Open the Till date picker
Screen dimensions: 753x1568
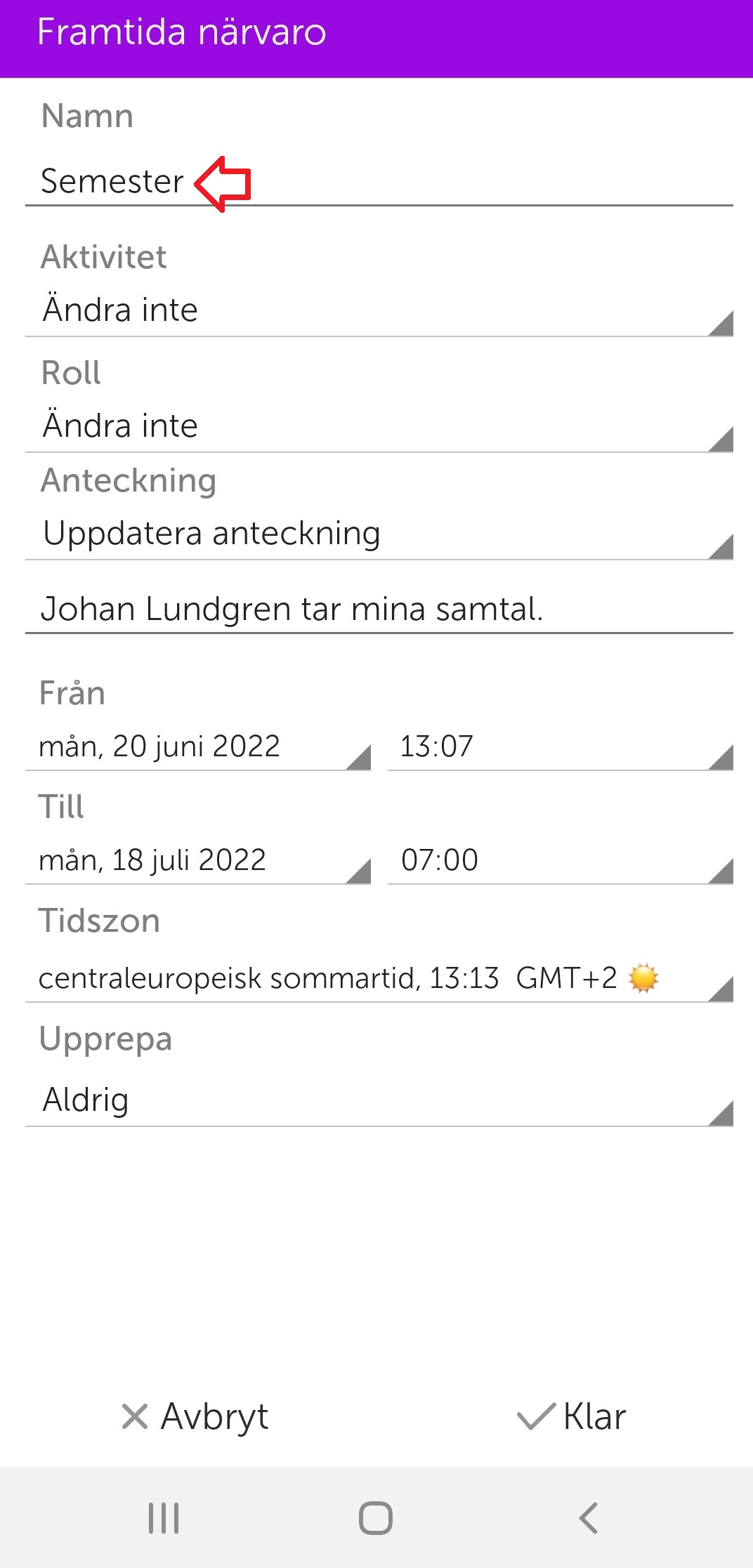[x=197, y=859]
